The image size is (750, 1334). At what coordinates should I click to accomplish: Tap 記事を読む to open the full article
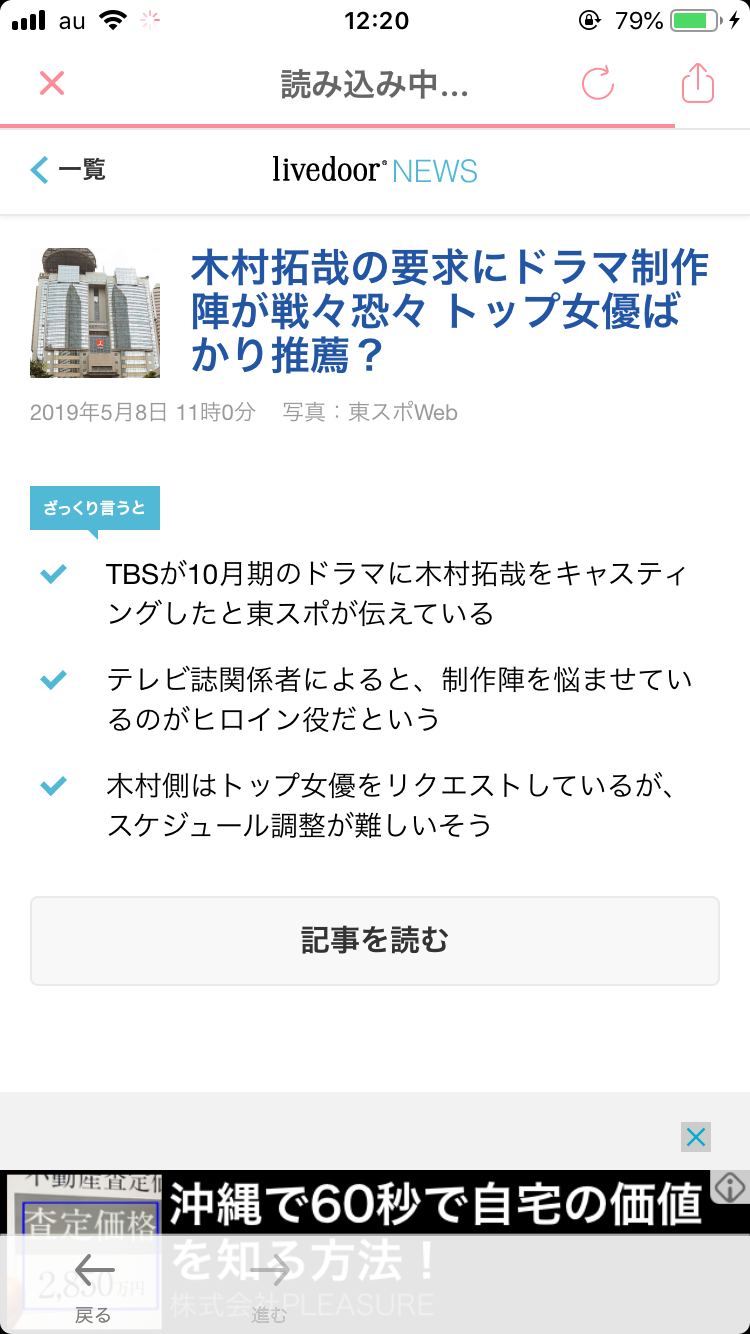pos(374,940)
